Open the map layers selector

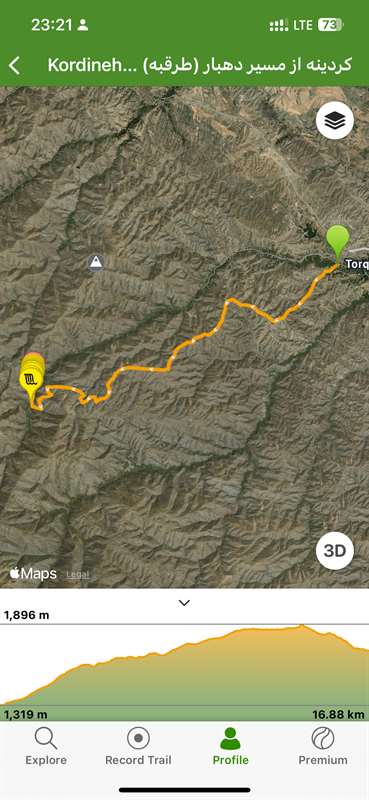pos(335,120)
